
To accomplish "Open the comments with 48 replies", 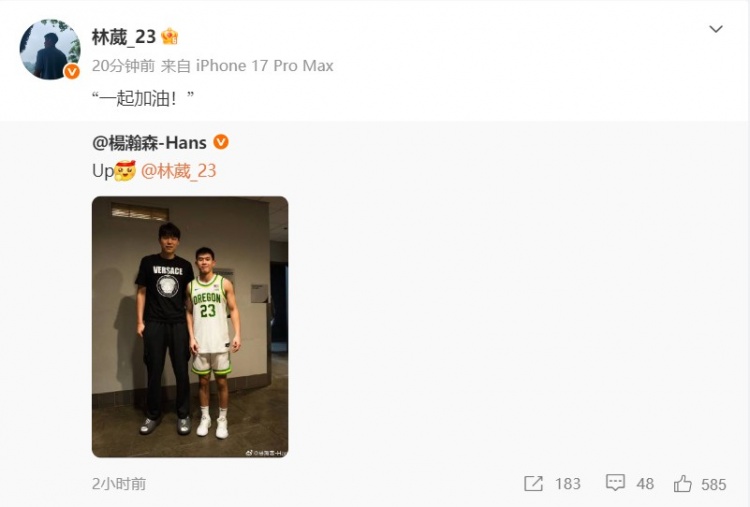I will click(630, 483).
